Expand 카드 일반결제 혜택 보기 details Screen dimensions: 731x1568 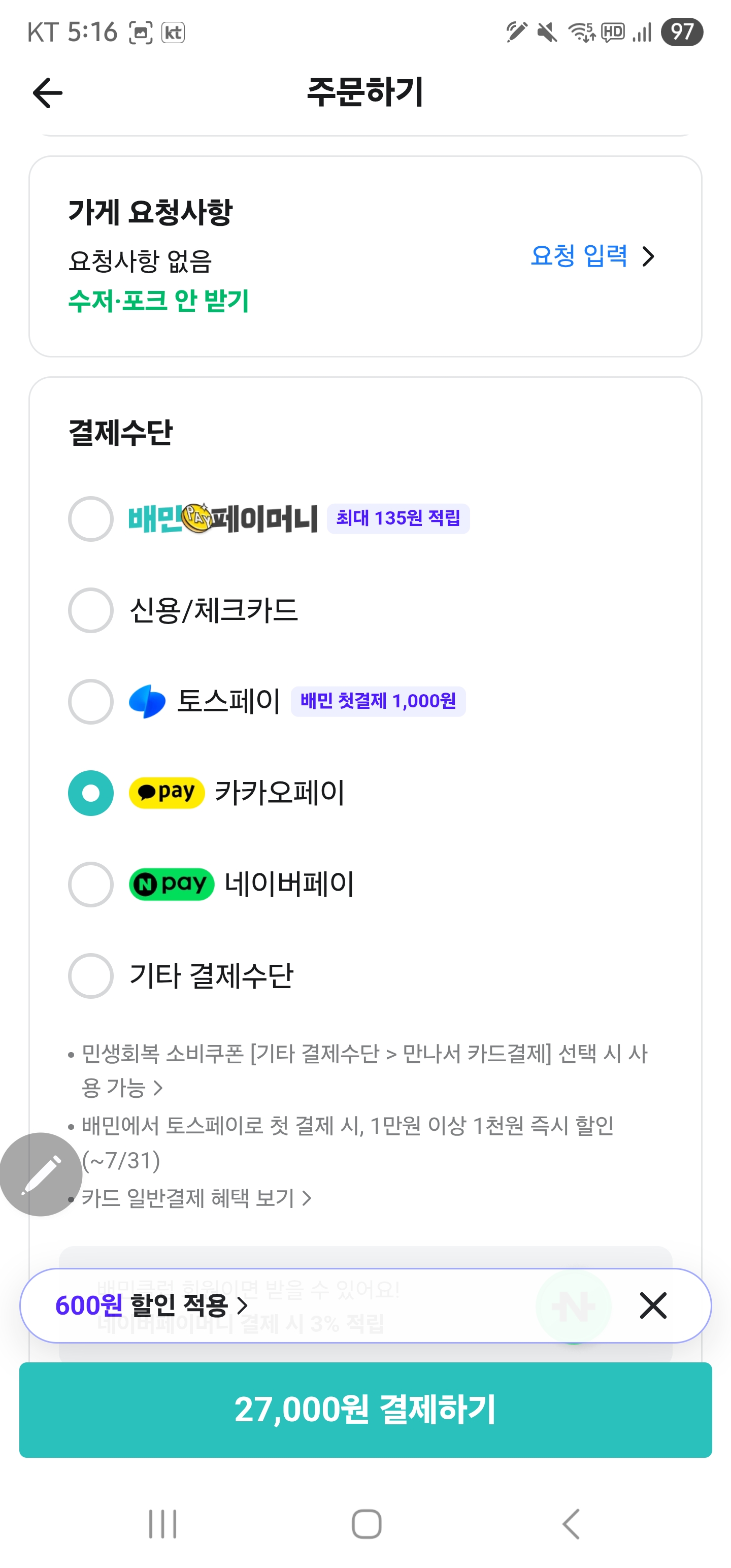(195, 1198)
